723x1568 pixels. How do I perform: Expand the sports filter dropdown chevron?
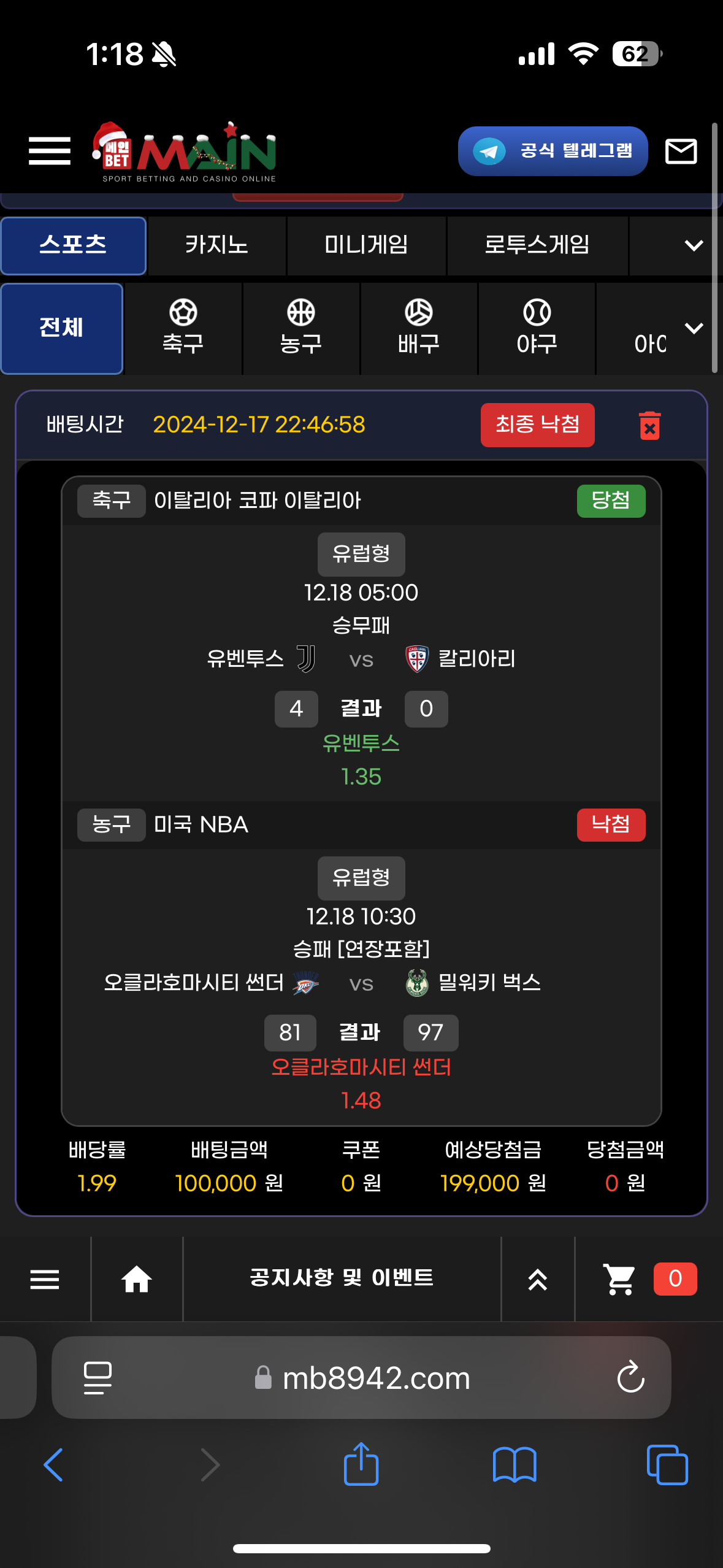click(693, 328)
